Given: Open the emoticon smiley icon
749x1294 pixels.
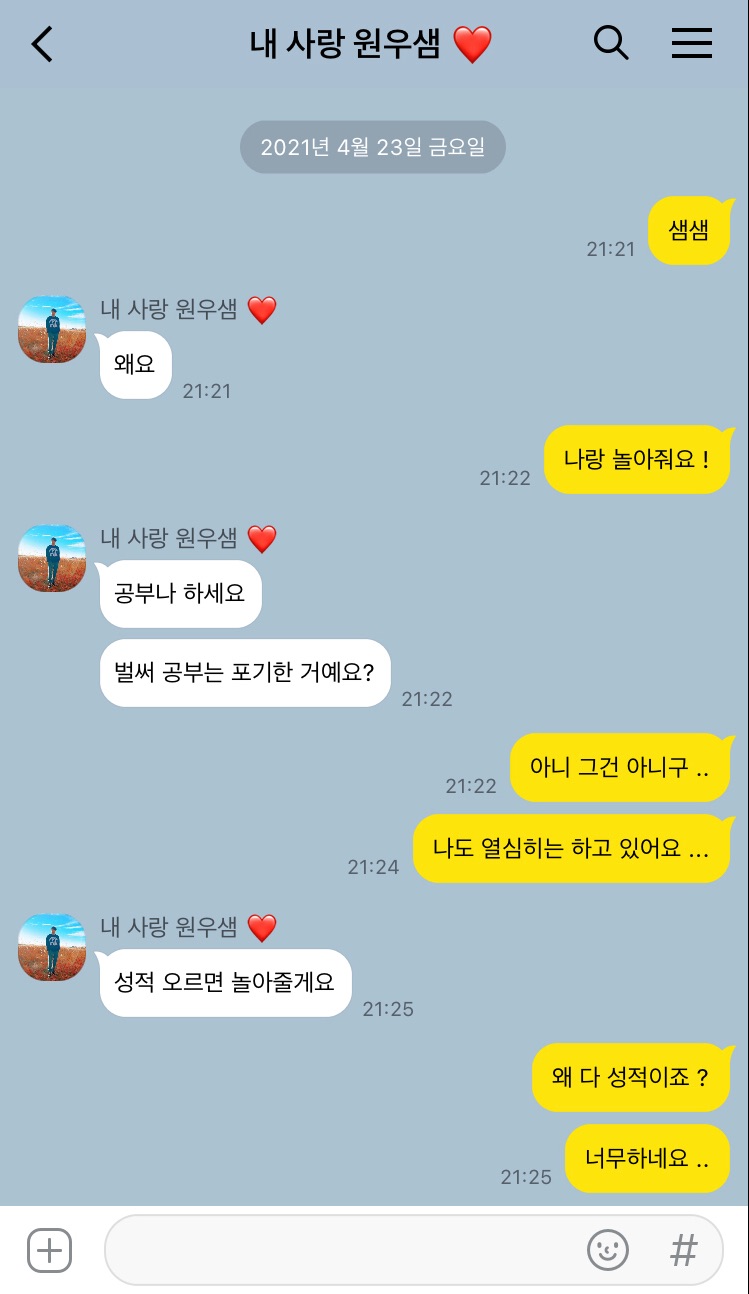Looking at the screenshot, I should [608, 1249].
